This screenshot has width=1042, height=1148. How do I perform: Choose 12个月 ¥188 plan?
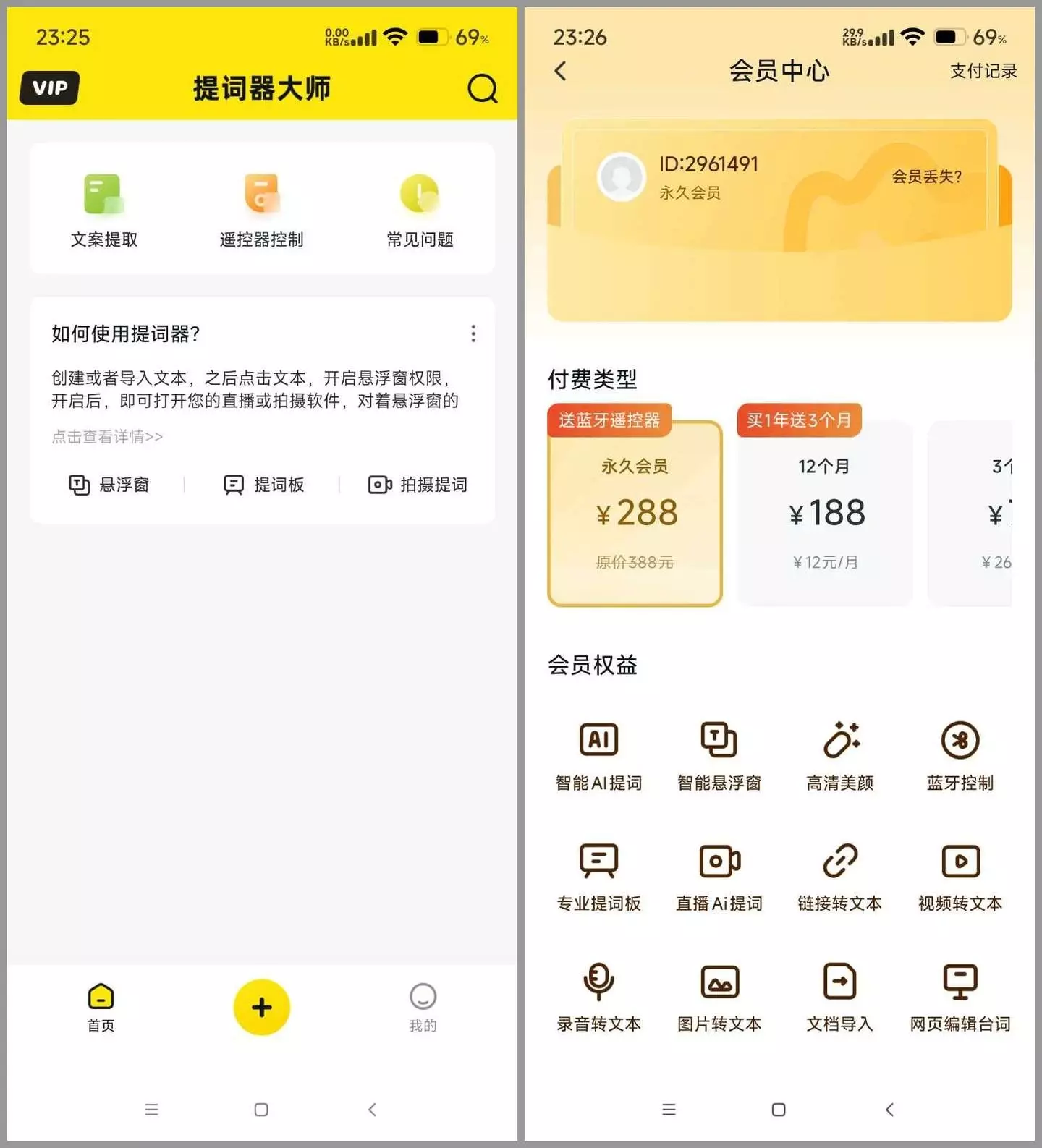[825, 513]
